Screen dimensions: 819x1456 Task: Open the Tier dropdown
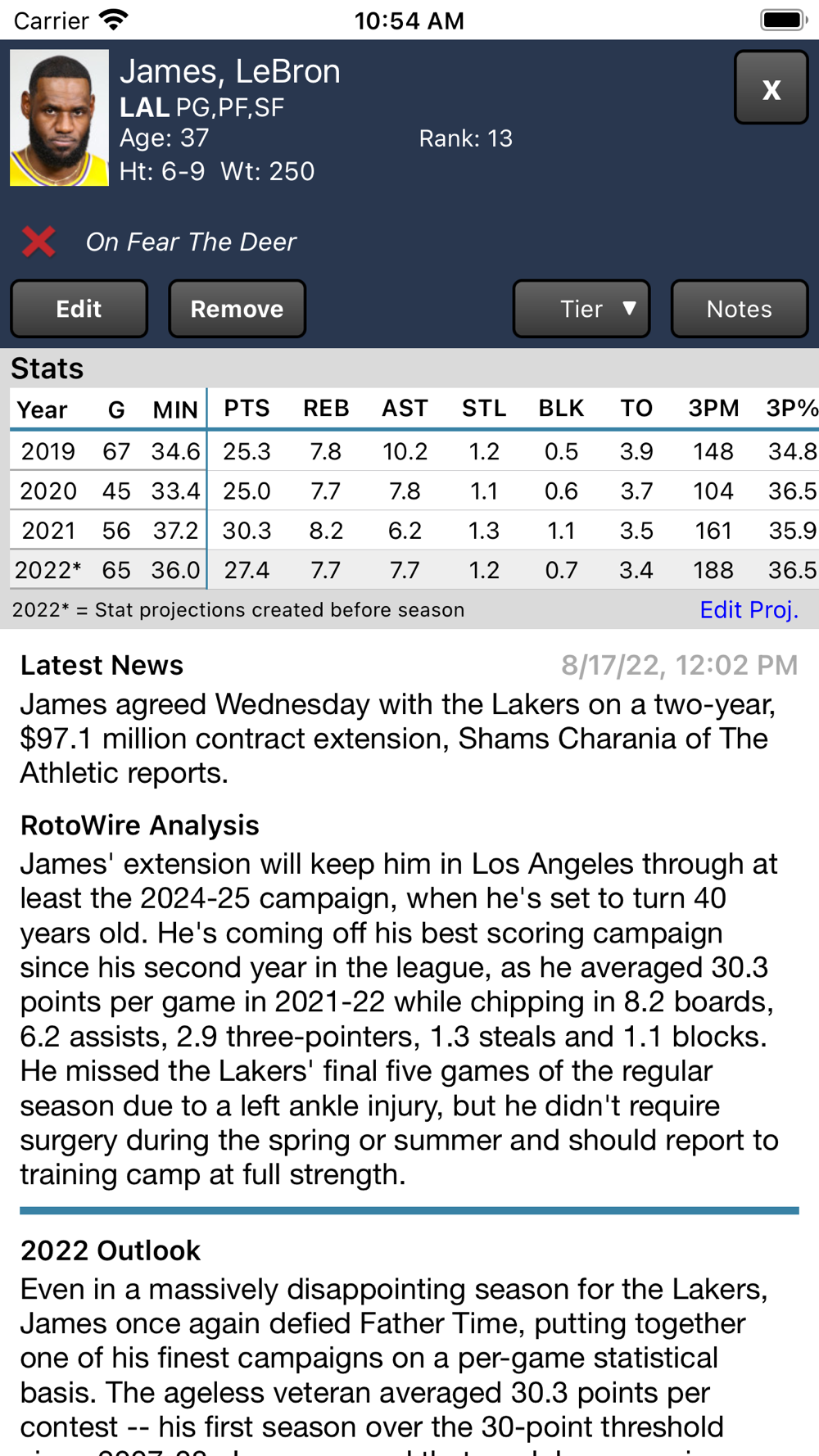pos(581,309)
